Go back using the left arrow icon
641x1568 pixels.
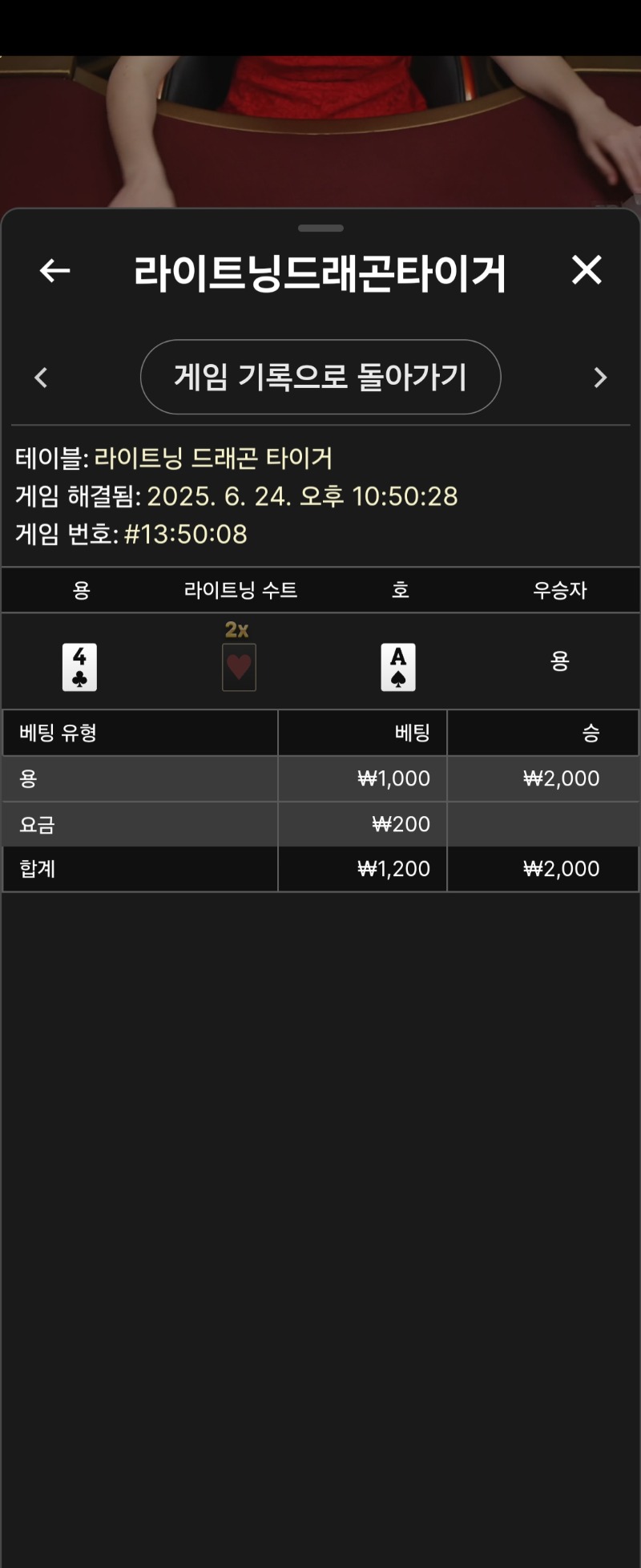point(54,271)
